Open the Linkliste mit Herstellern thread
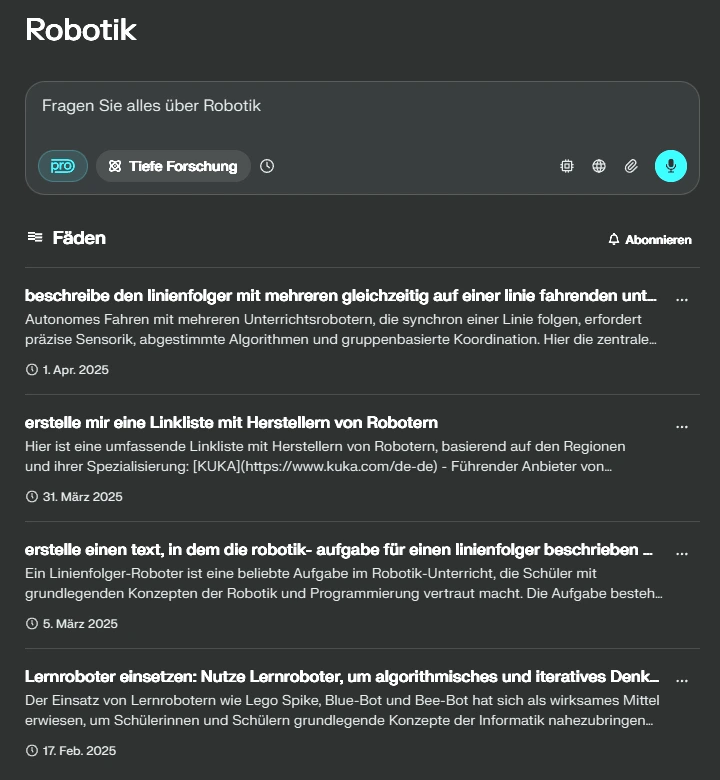The width and height of the screenshot is (720, 780). 231,423
